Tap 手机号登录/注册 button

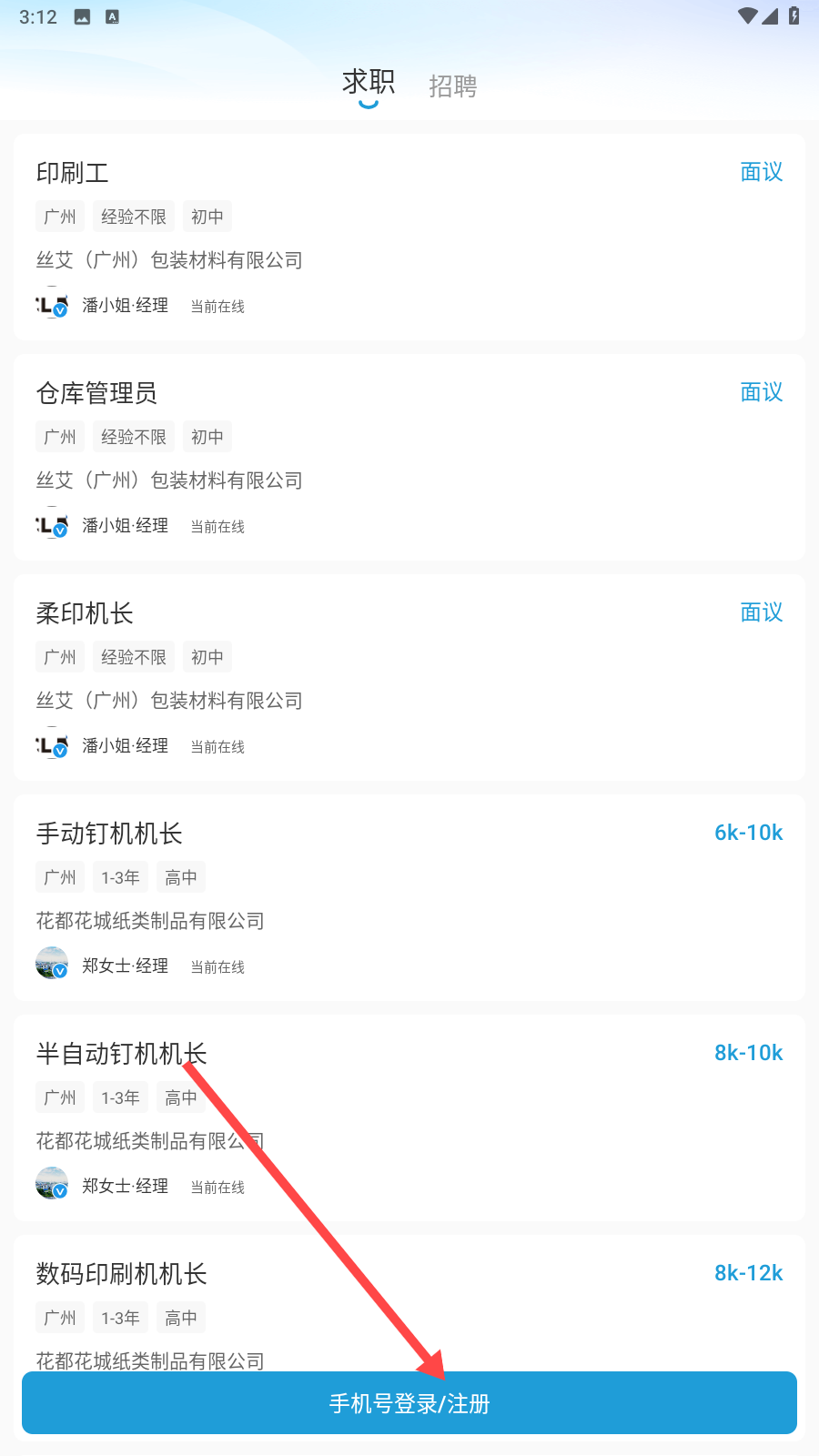pyautogui.click(x=409, y=1403)
